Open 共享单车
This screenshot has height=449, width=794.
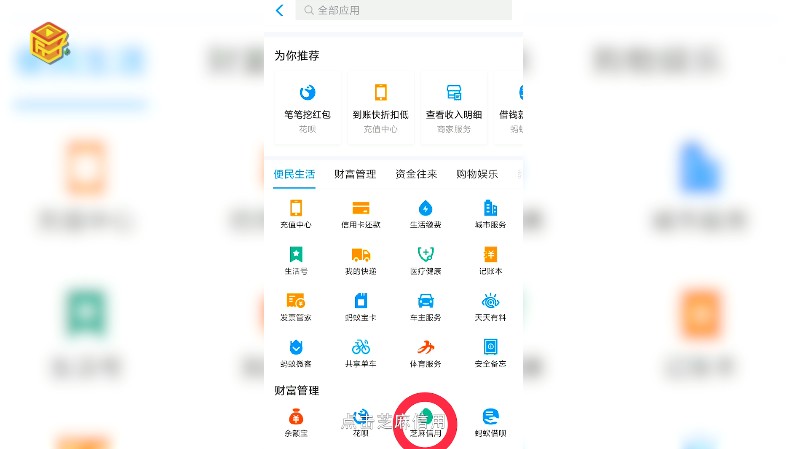(x=361, y=352)
